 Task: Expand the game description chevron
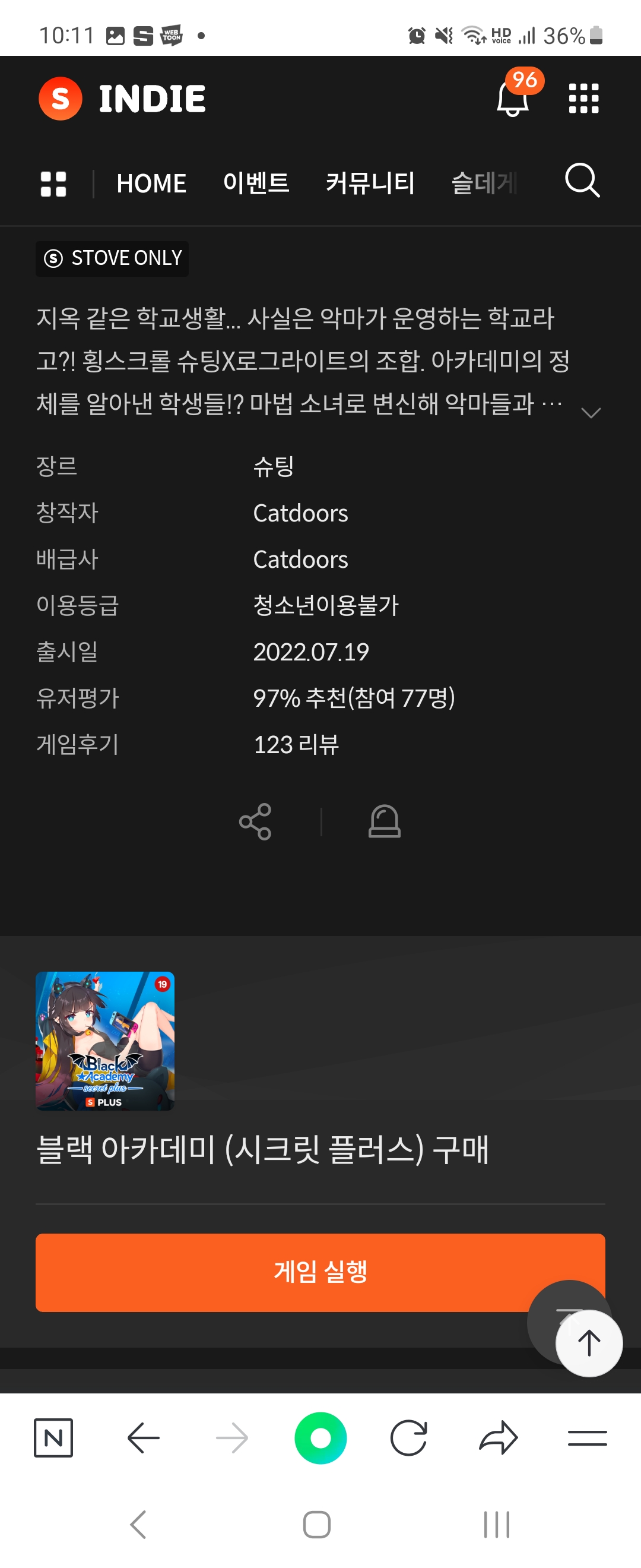[591, 413]
